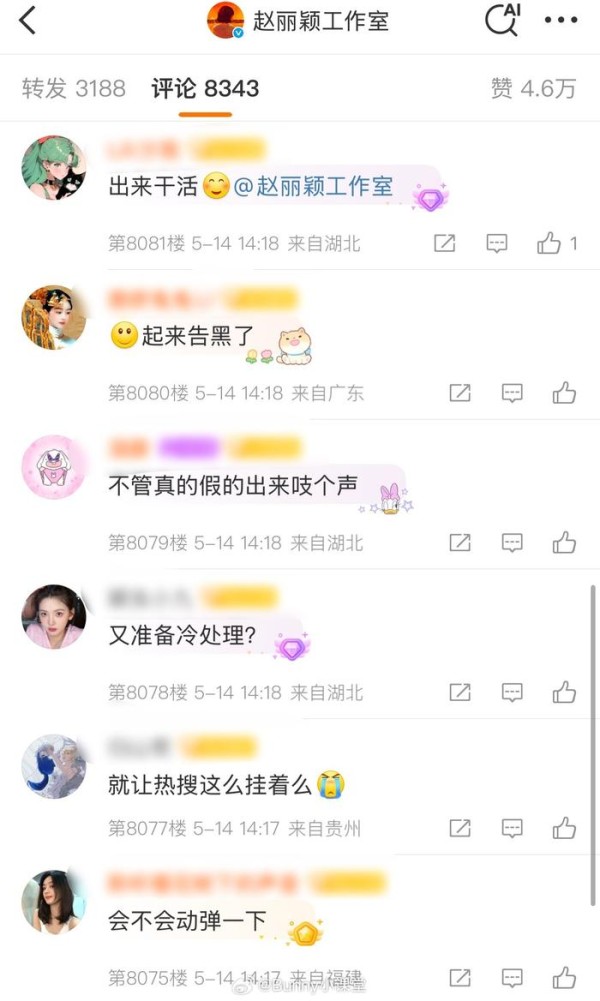
Task: Like the comment on floor 第8081楼
Action: click(x=556, y=243)
